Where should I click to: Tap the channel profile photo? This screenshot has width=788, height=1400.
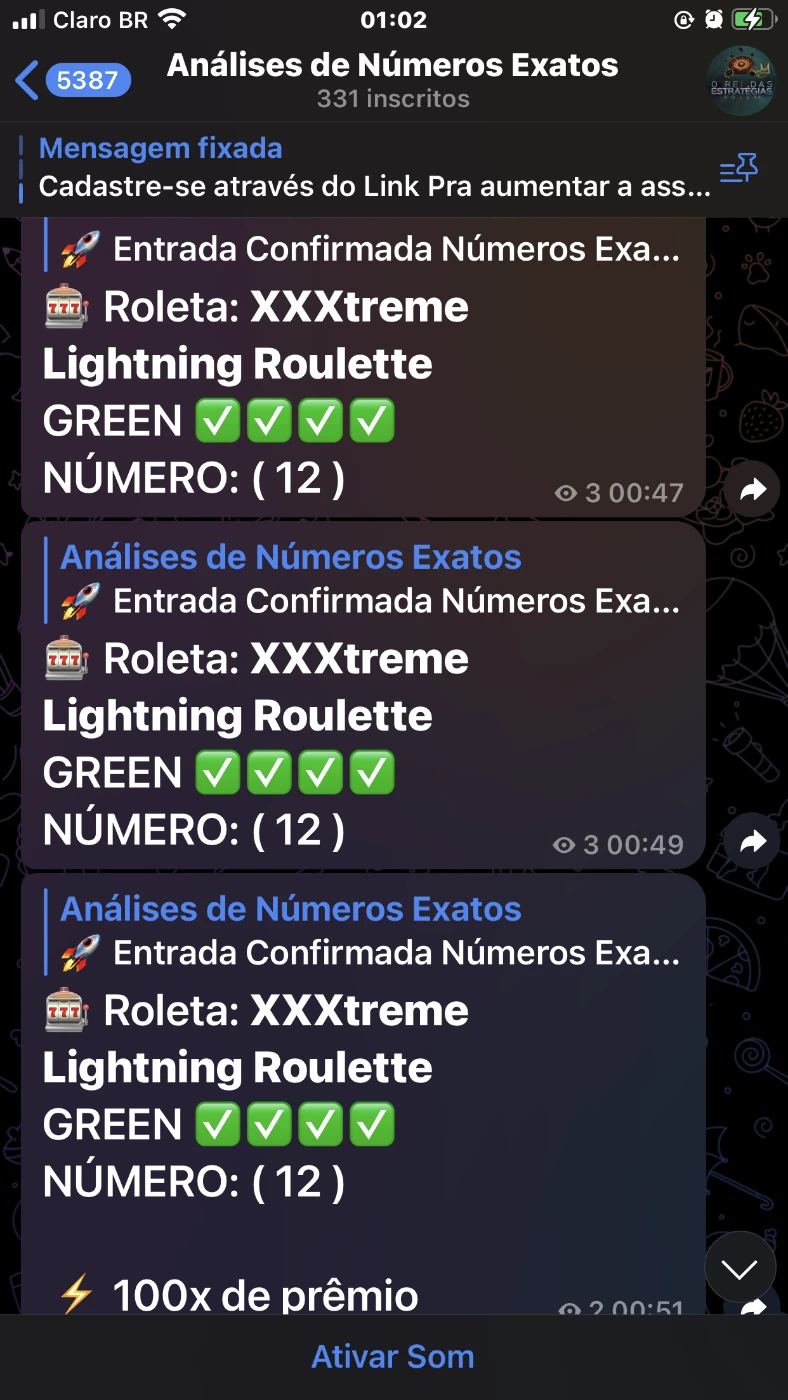(x=740, y=80)
